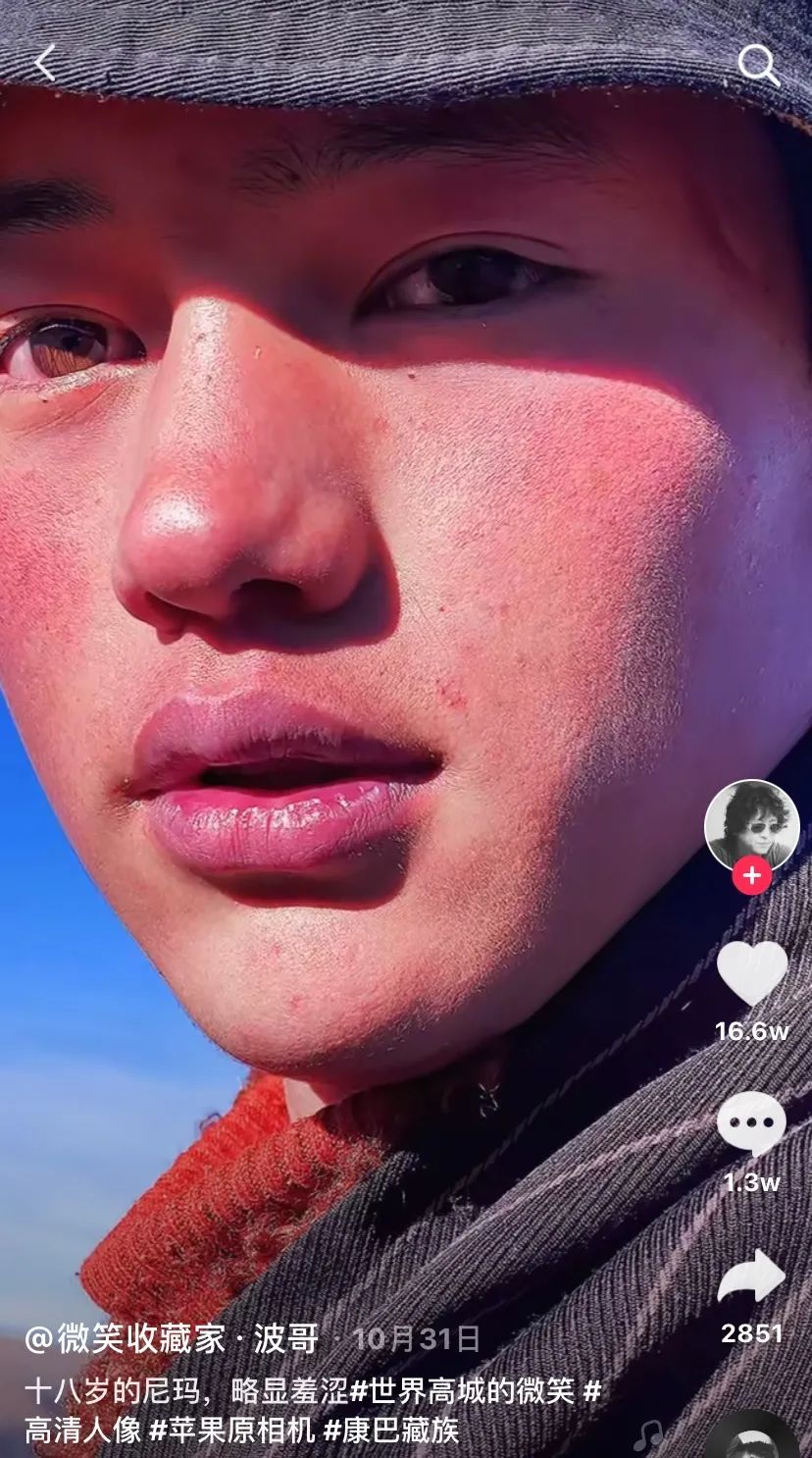Open the #康巴藏族 hashtag
Screen dimensions: 812x1458
[x=391, y=1430]
